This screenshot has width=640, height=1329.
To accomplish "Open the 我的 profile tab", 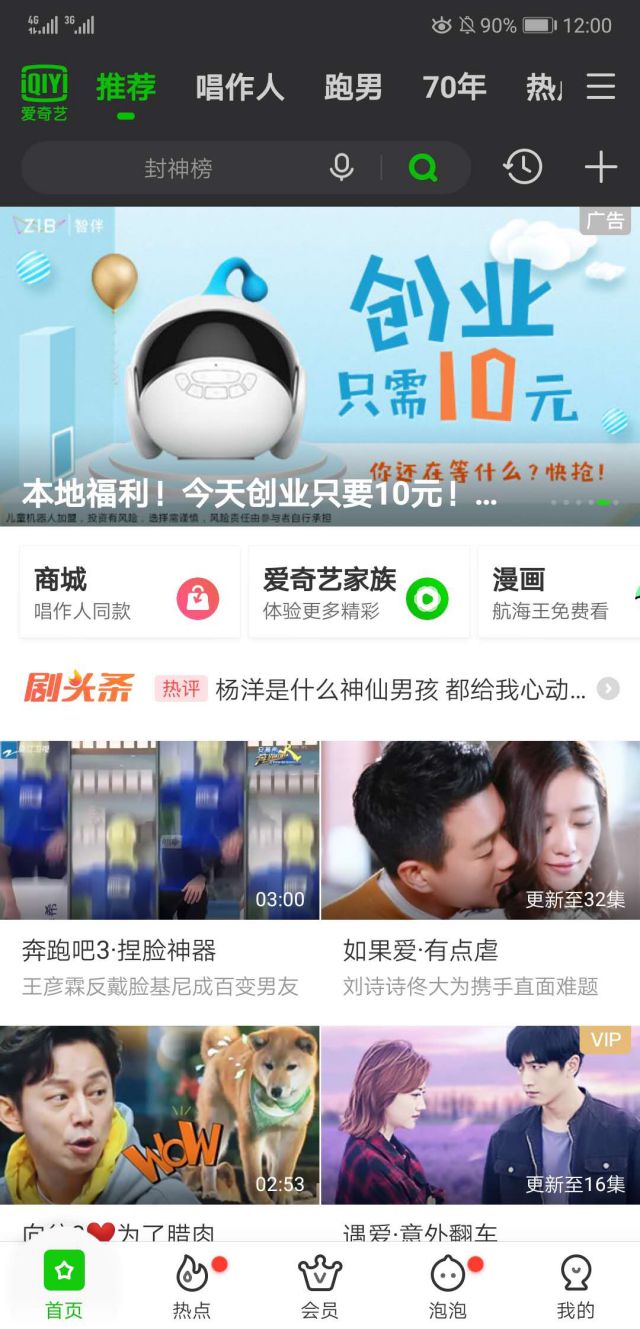I will pyautogui.click(x=575, y=1287).
